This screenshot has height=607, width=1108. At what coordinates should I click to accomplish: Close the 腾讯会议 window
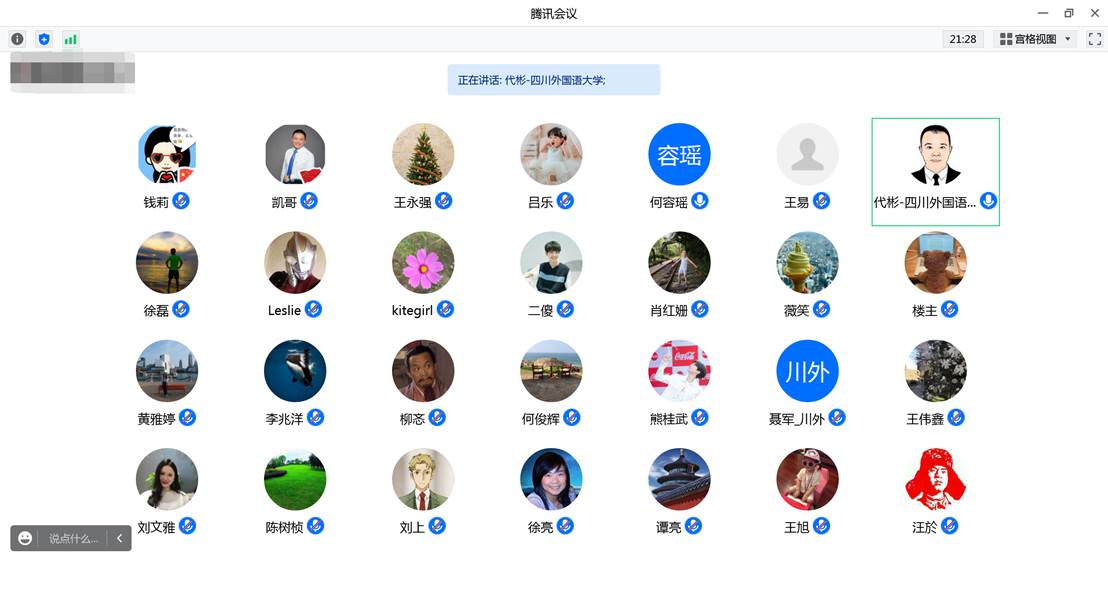click(x=1094, y=13)
